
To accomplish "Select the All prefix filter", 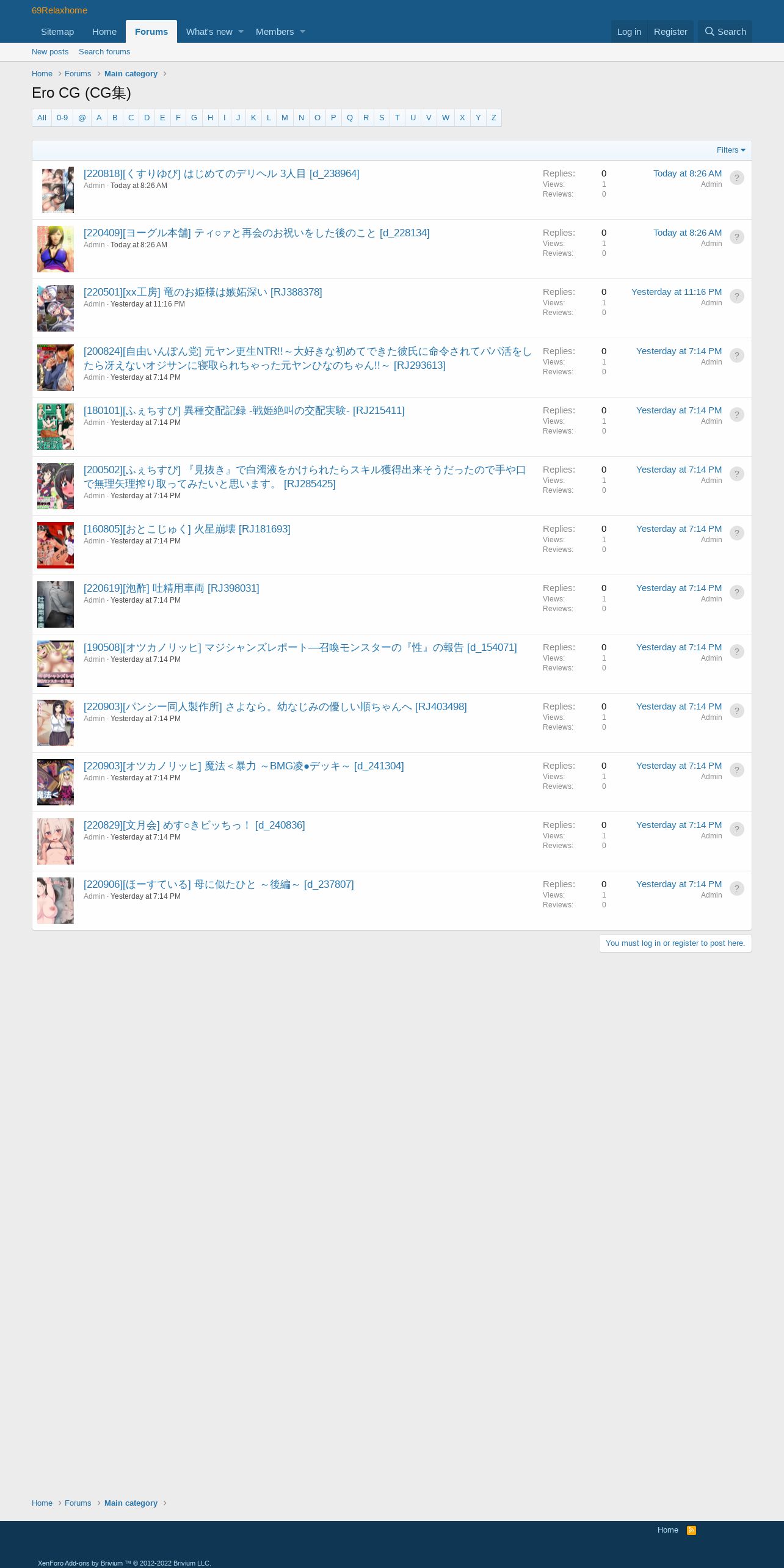I will [42, 118].
